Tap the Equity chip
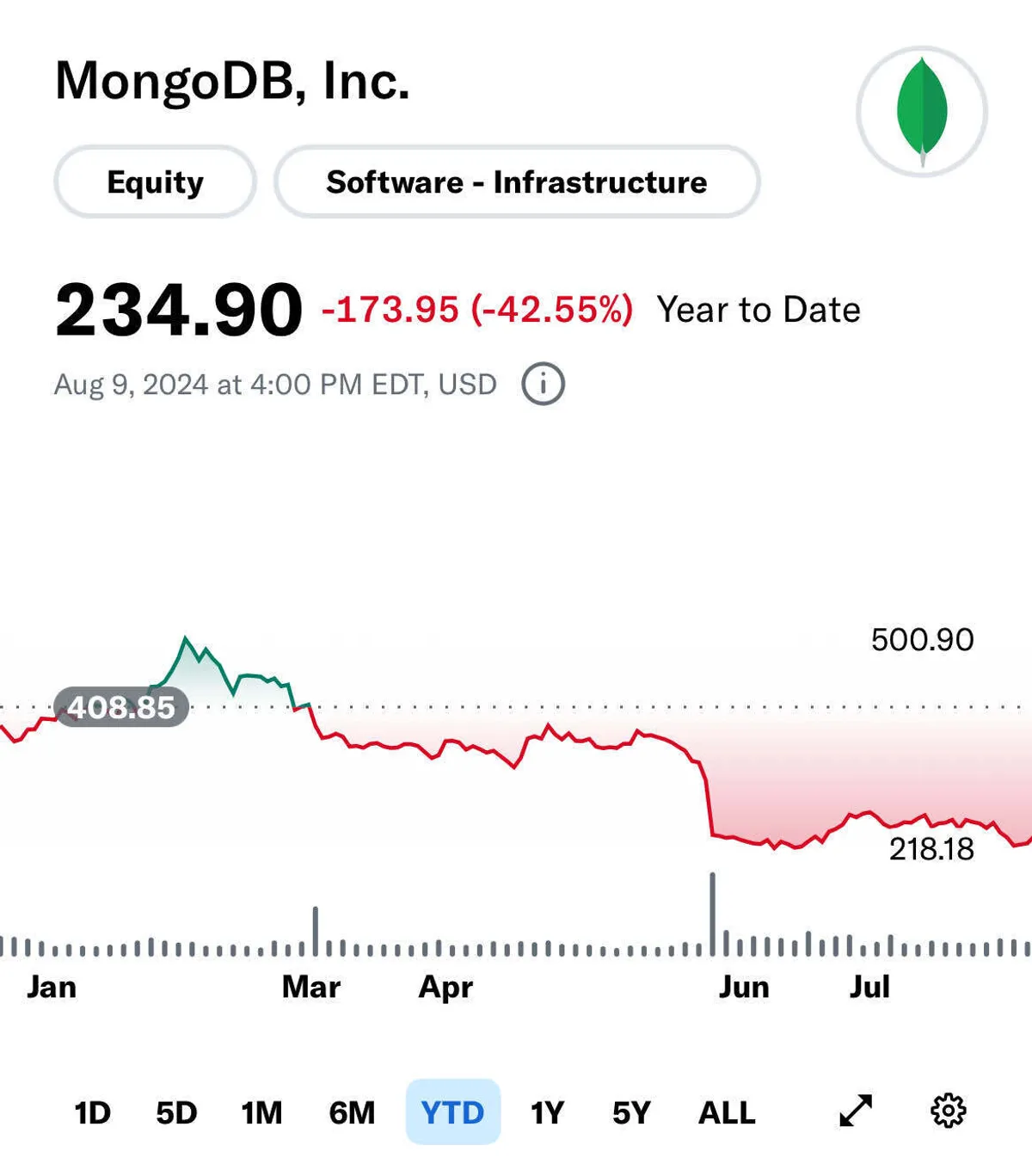The image size is (1032, 1176). click(155, 182)
